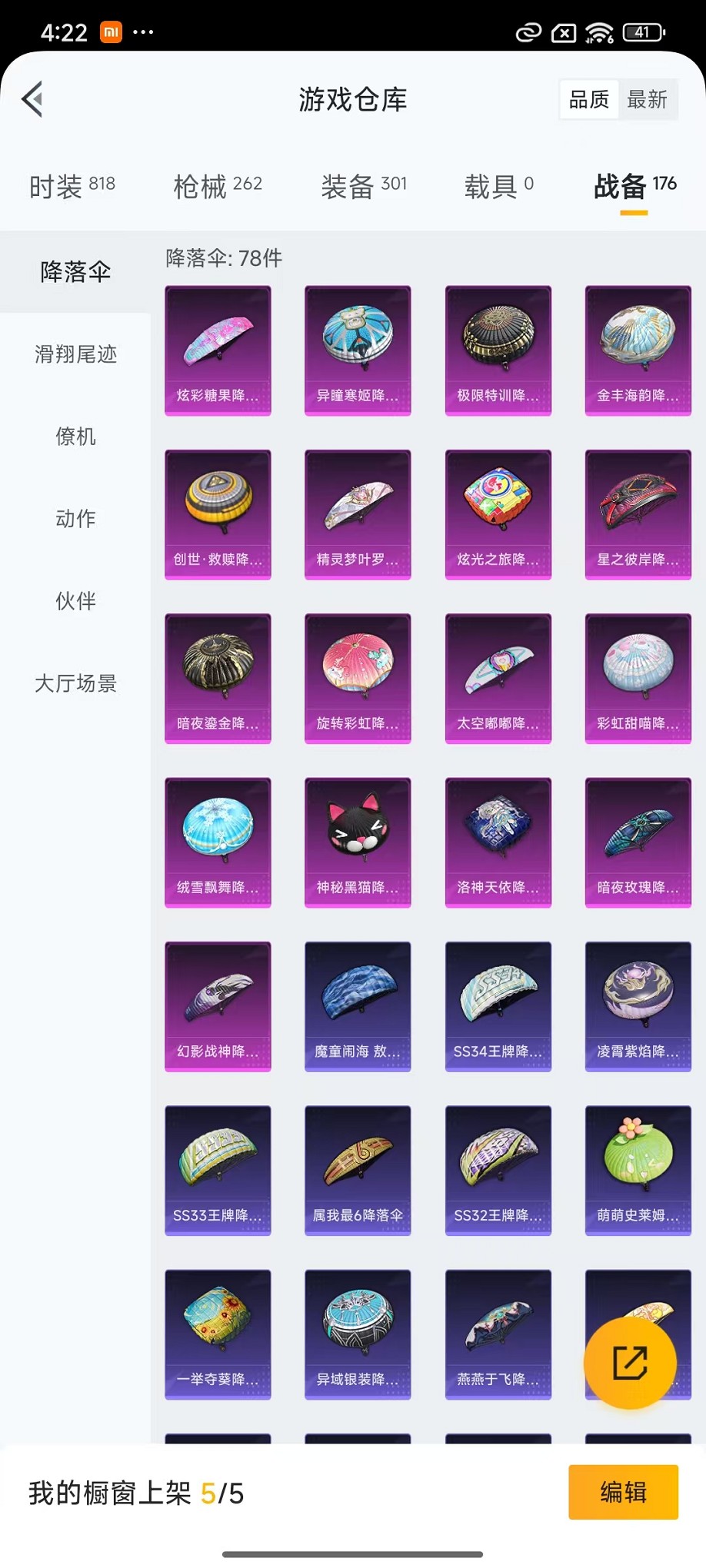Show the 动作 category
706x1568 pixels.
75,519
